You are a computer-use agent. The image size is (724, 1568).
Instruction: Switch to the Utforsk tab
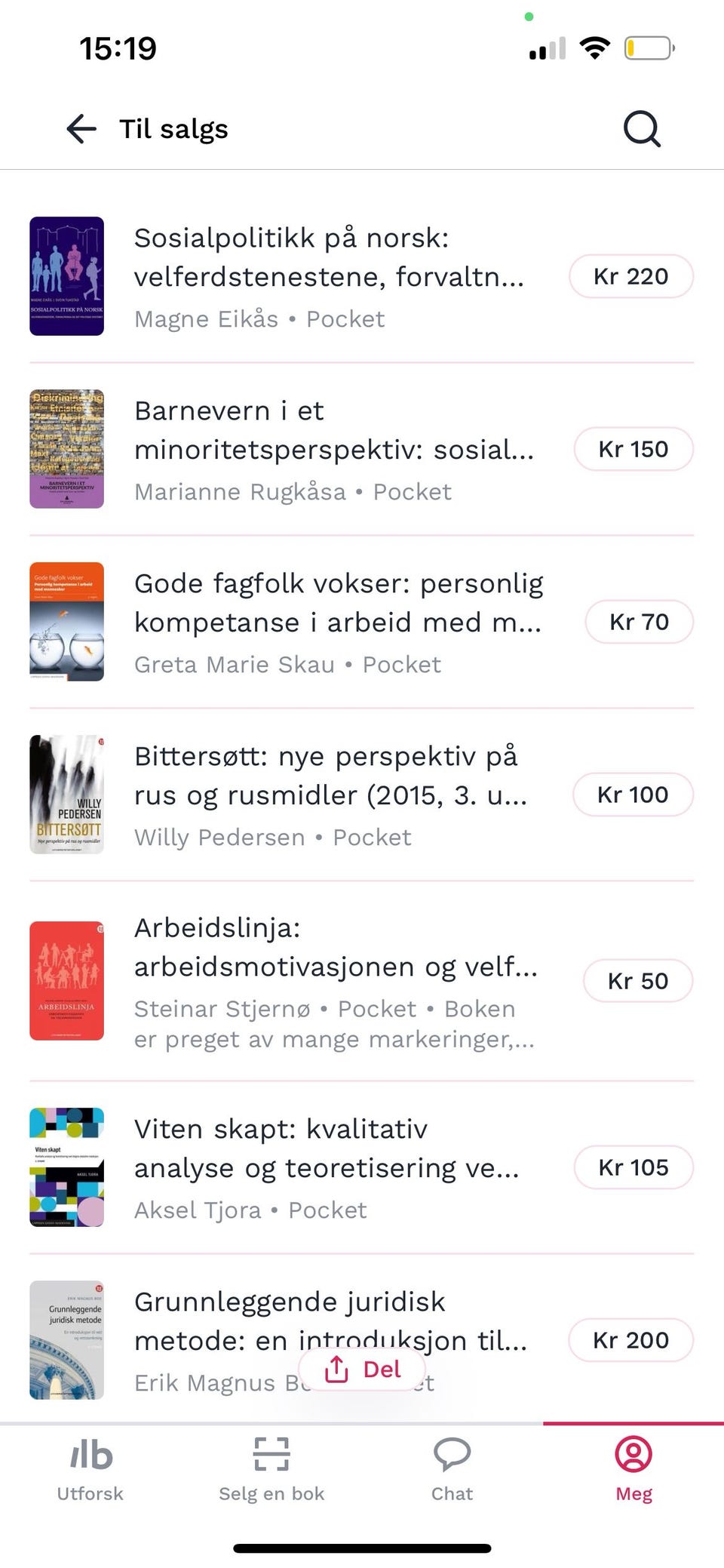tap(90, 1469)
